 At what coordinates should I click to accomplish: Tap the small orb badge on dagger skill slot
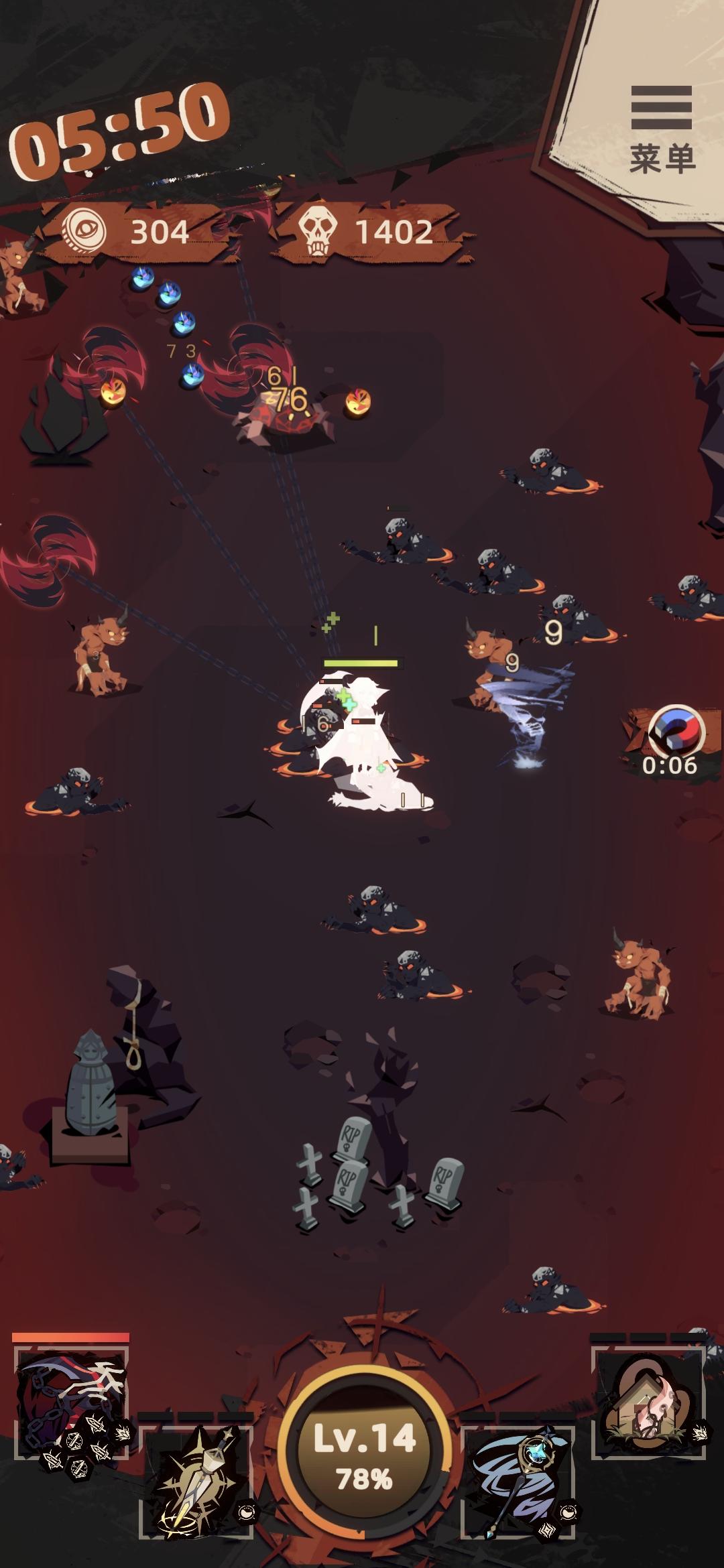pyautogui.click(x=245, y=1512)
